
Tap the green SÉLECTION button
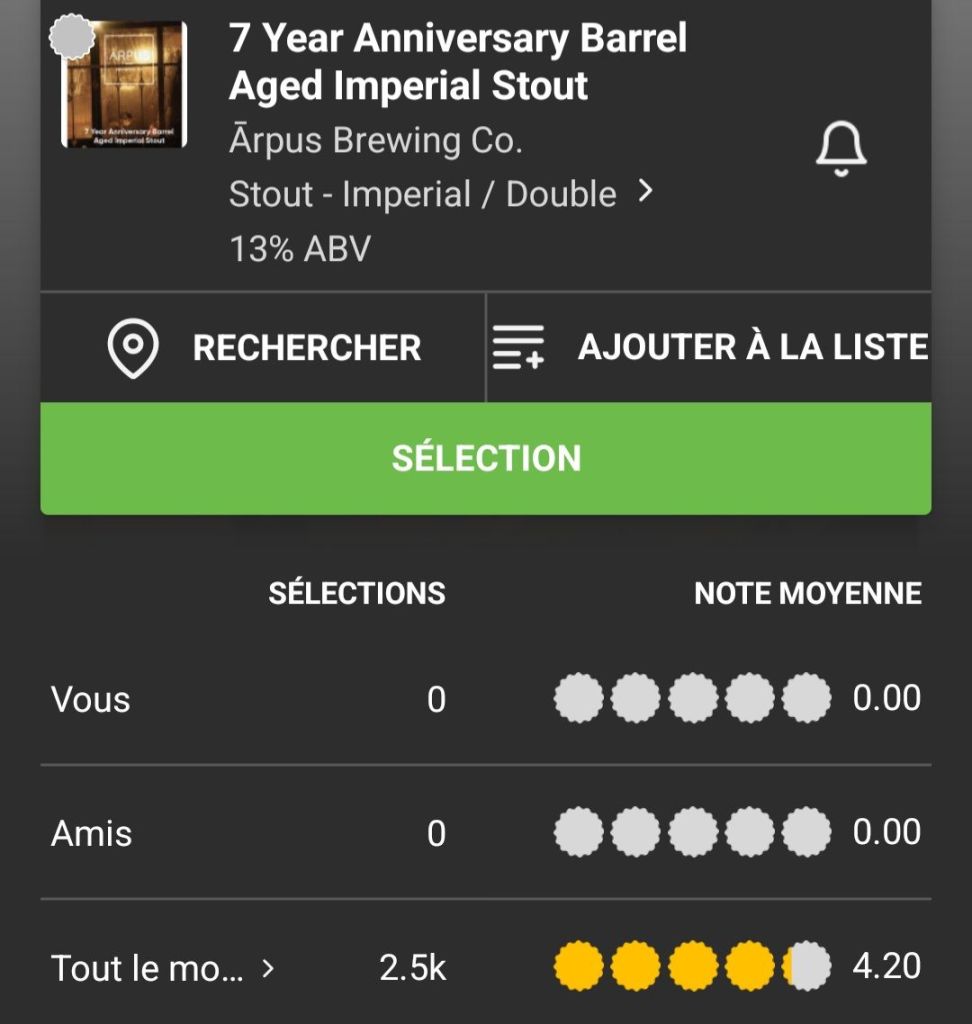coord(486,459)
